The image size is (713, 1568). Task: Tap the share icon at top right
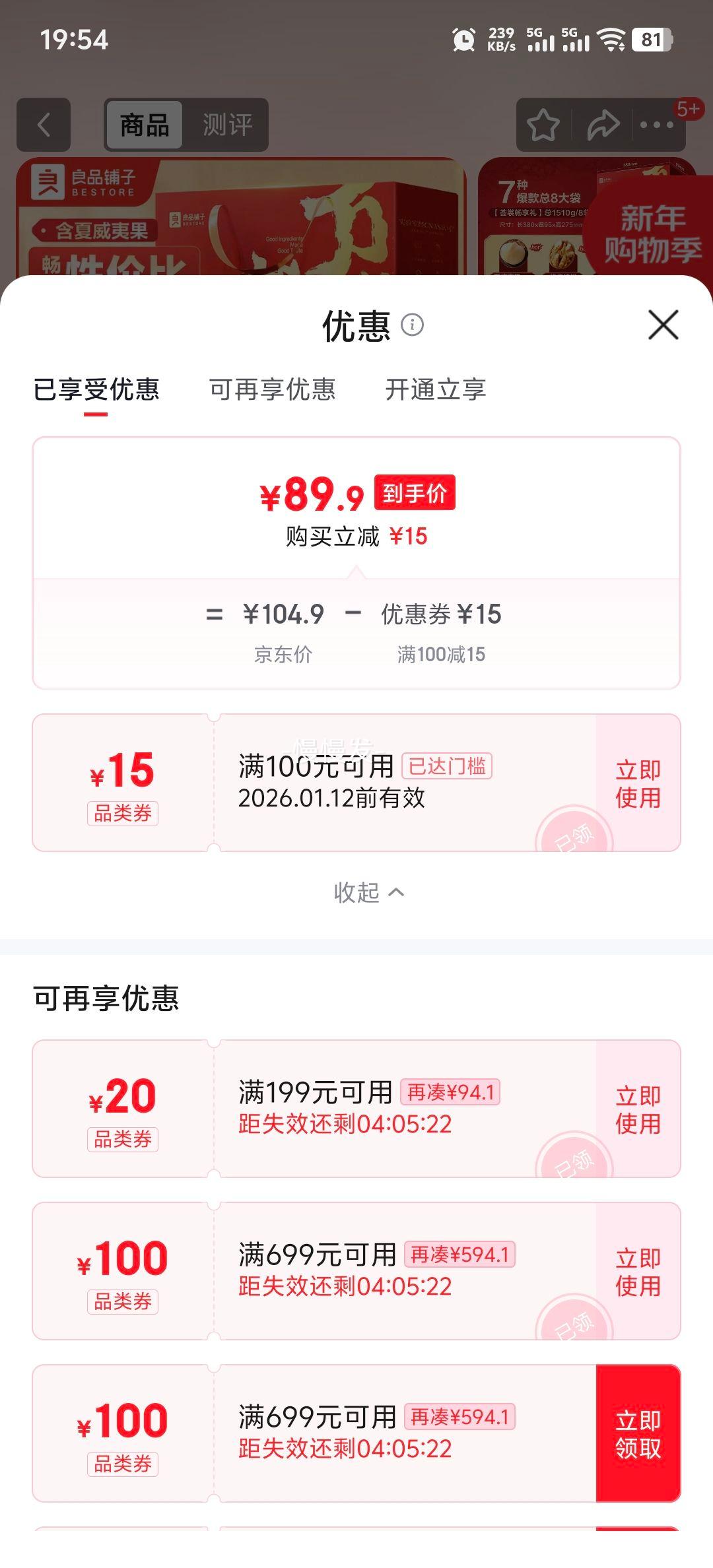(x=602, y=125)
